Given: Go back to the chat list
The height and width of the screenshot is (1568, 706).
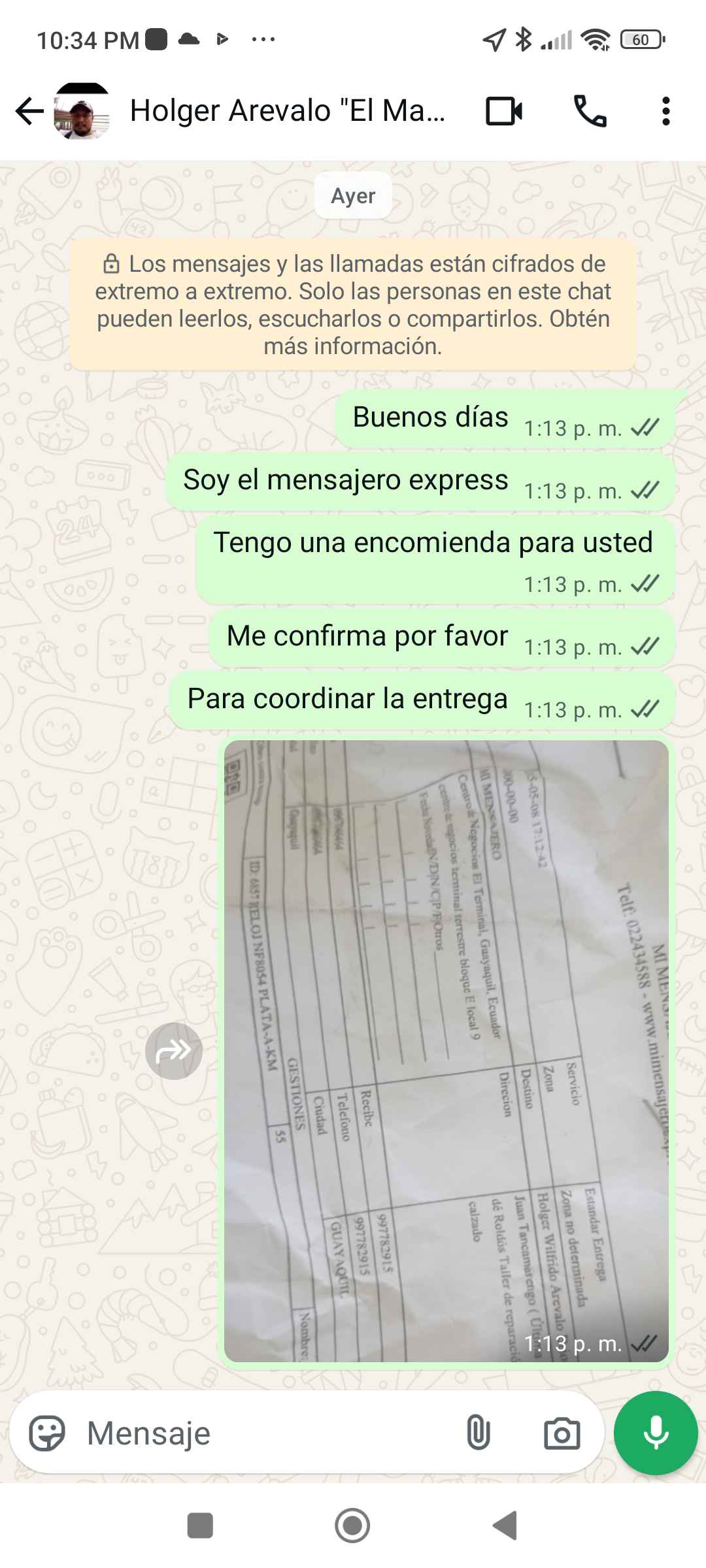Looking at the screenshot, I should 29,111.
